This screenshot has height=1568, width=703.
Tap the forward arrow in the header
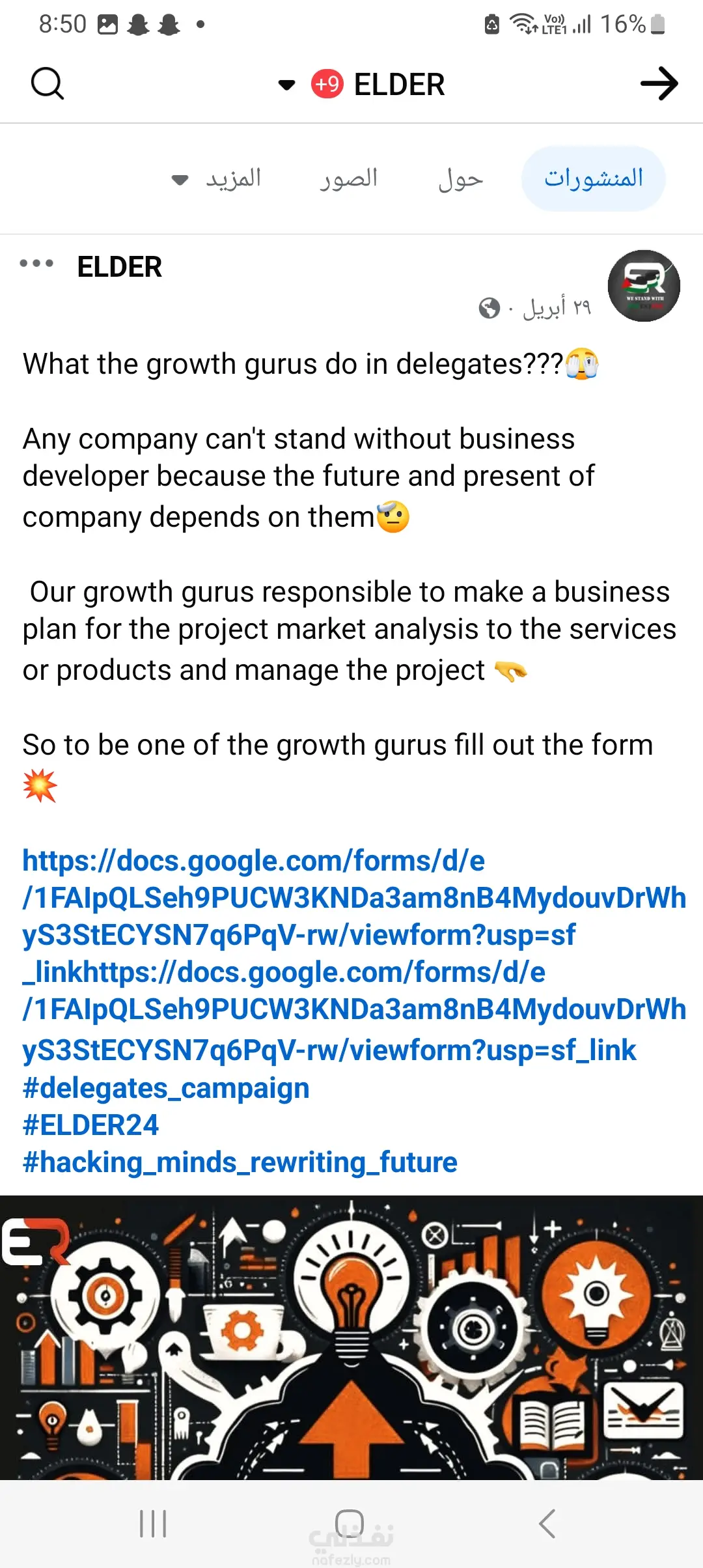(659, 84)
